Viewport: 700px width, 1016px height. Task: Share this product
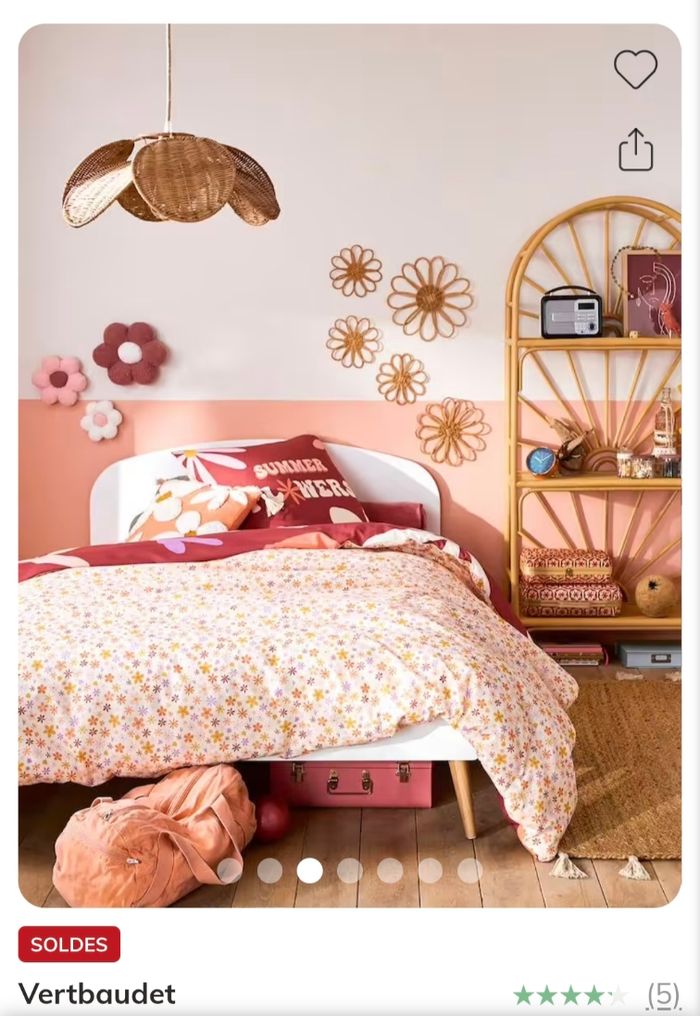635,150
